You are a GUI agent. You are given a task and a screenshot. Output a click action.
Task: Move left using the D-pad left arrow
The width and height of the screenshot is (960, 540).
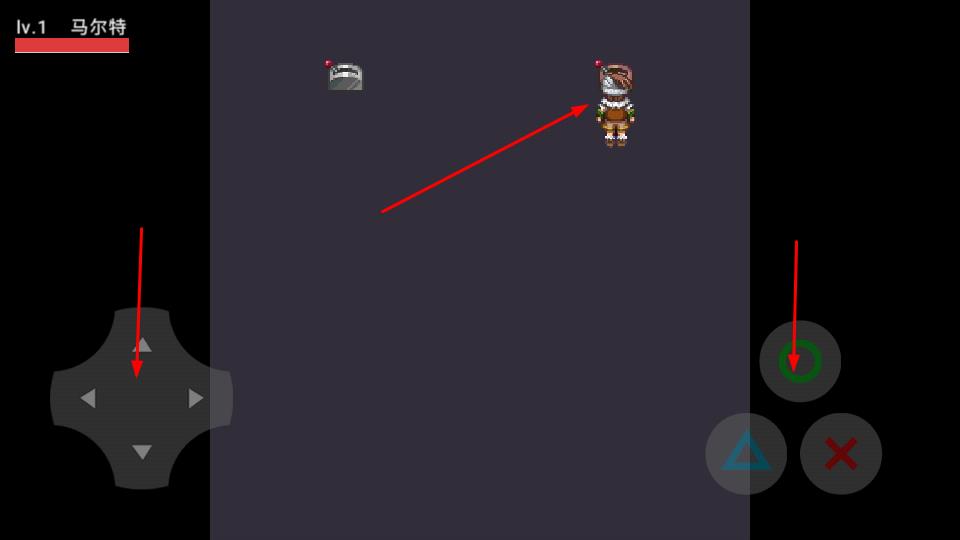[88, 398]
